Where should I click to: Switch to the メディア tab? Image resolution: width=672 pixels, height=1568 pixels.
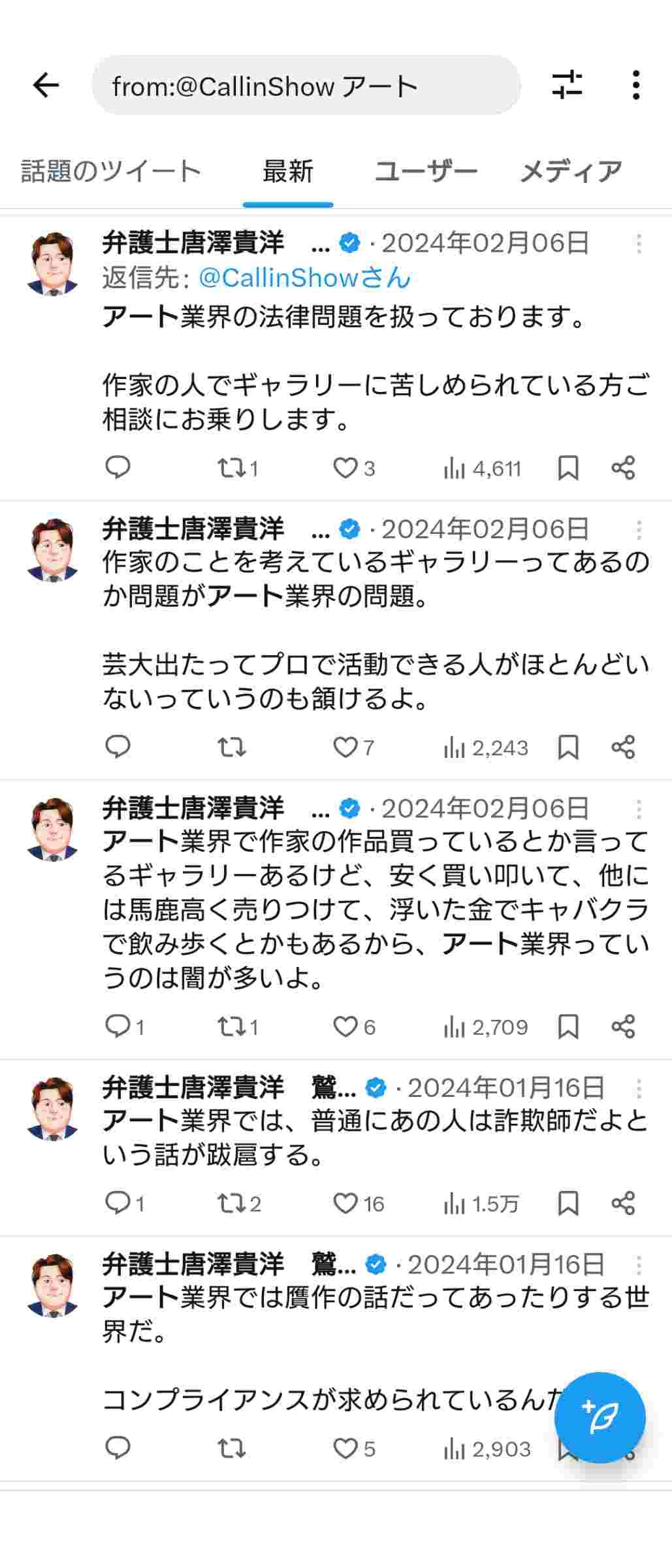pos(571,171)
